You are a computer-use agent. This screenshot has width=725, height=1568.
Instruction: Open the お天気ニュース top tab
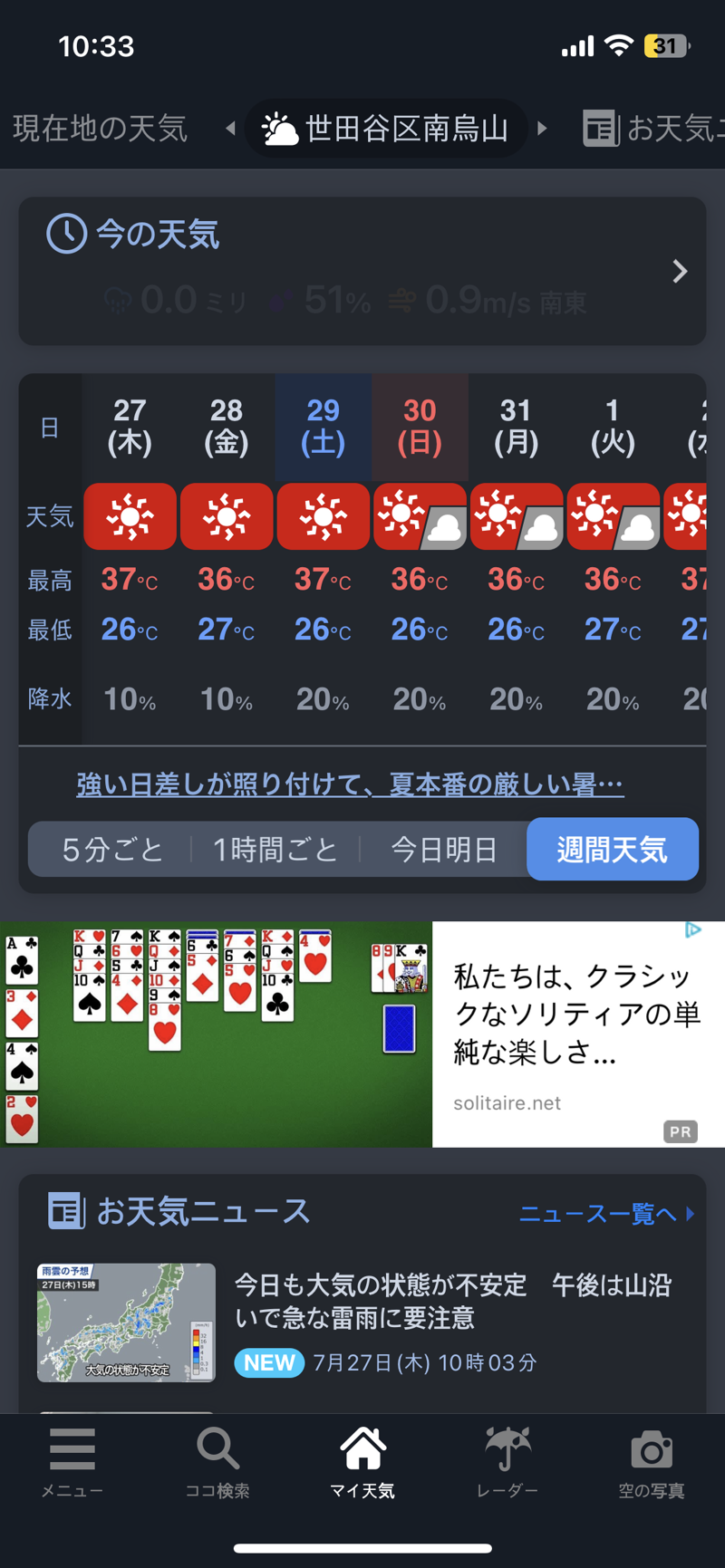point(652,129)
